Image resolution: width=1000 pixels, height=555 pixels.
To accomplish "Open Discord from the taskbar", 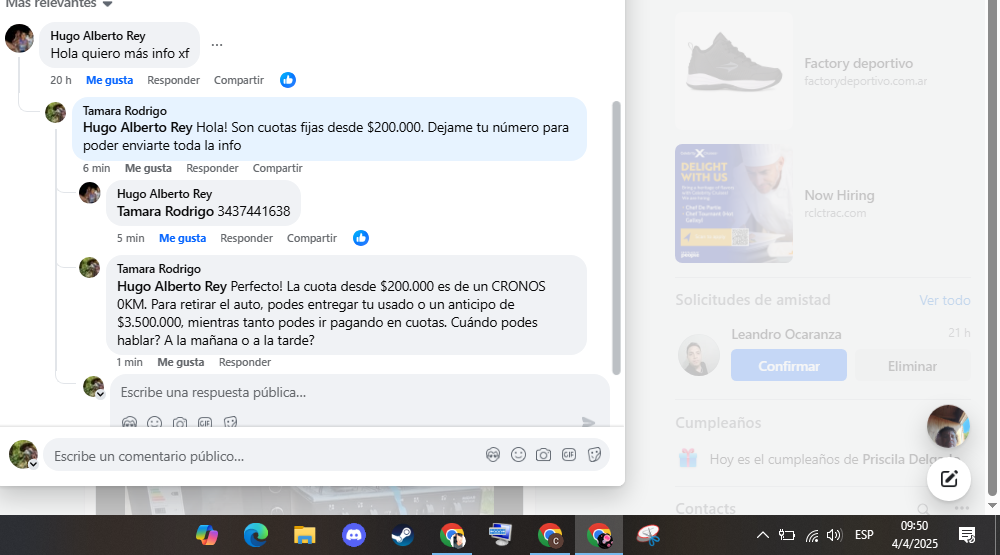I will pyautogui.click(x=353, y=535).
